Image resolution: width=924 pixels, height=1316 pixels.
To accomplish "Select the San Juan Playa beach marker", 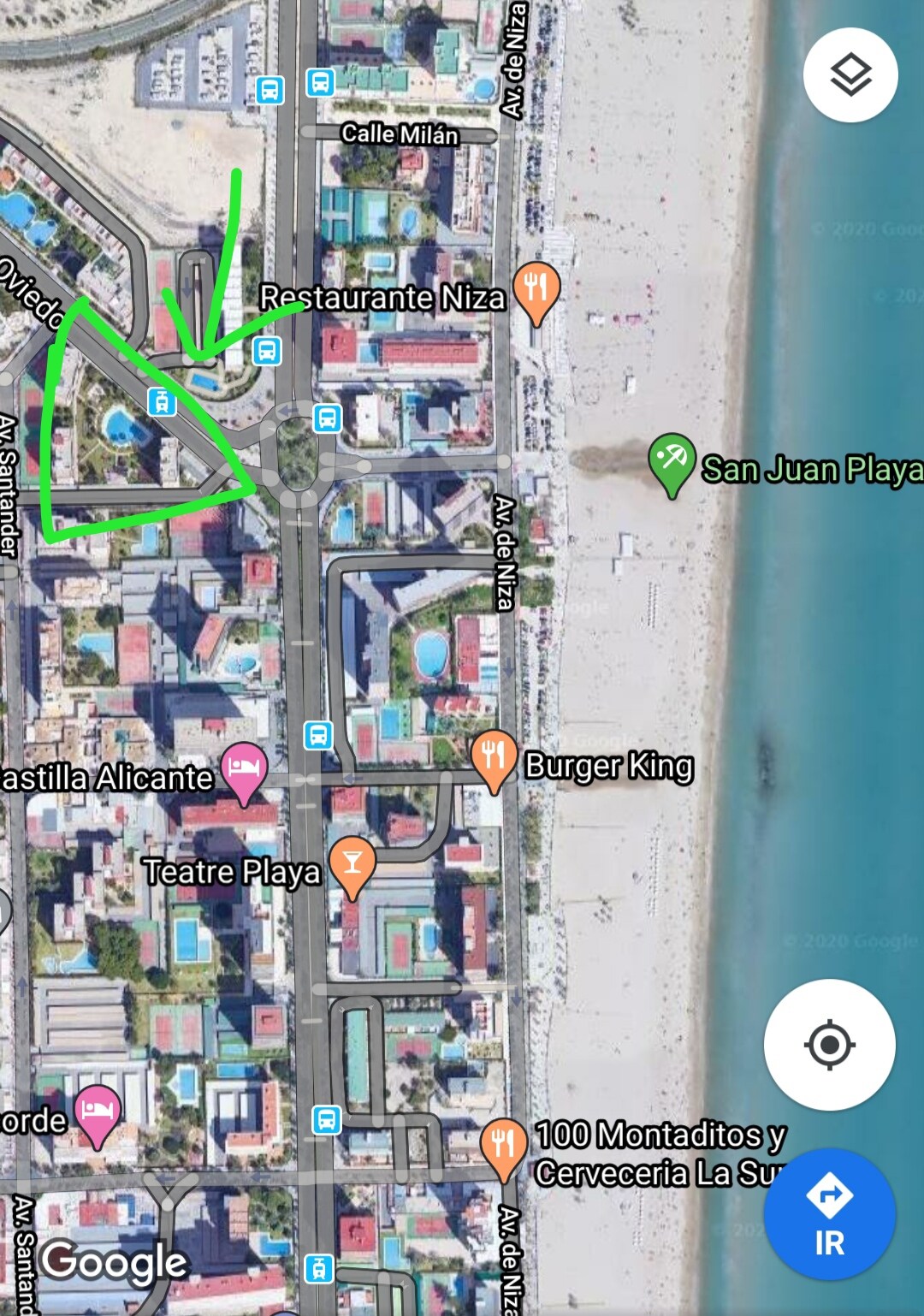I will click(672, 460).
